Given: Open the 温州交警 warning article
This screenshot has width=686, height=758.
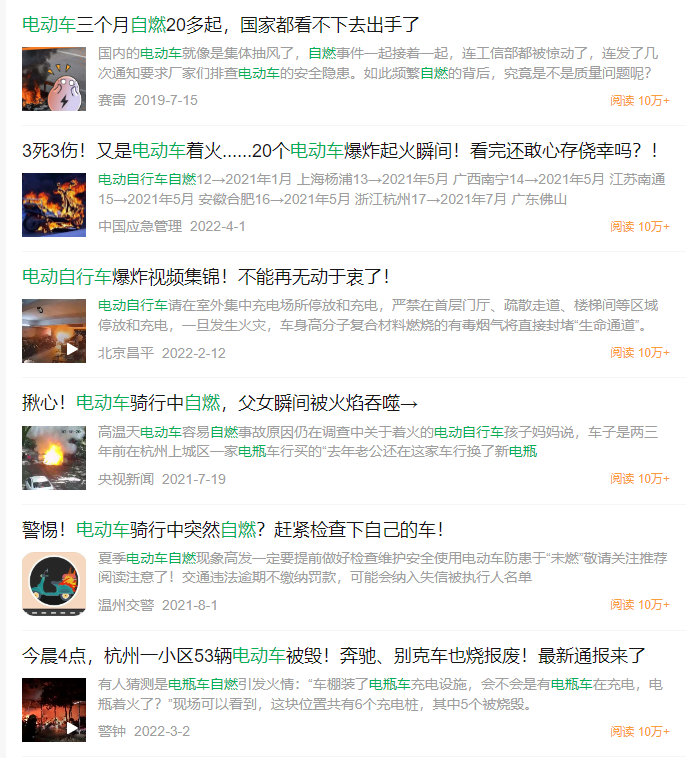Looking at the screenshot, I should click(x=232, y=529).
